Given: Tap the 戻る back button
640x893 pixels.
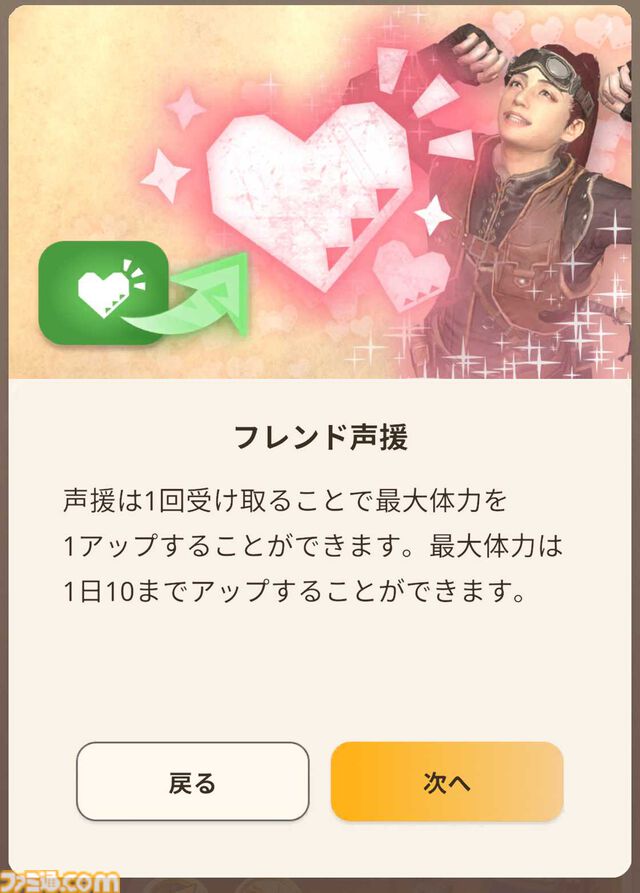Looking at the screenshot, I should [x=192, y=781].
